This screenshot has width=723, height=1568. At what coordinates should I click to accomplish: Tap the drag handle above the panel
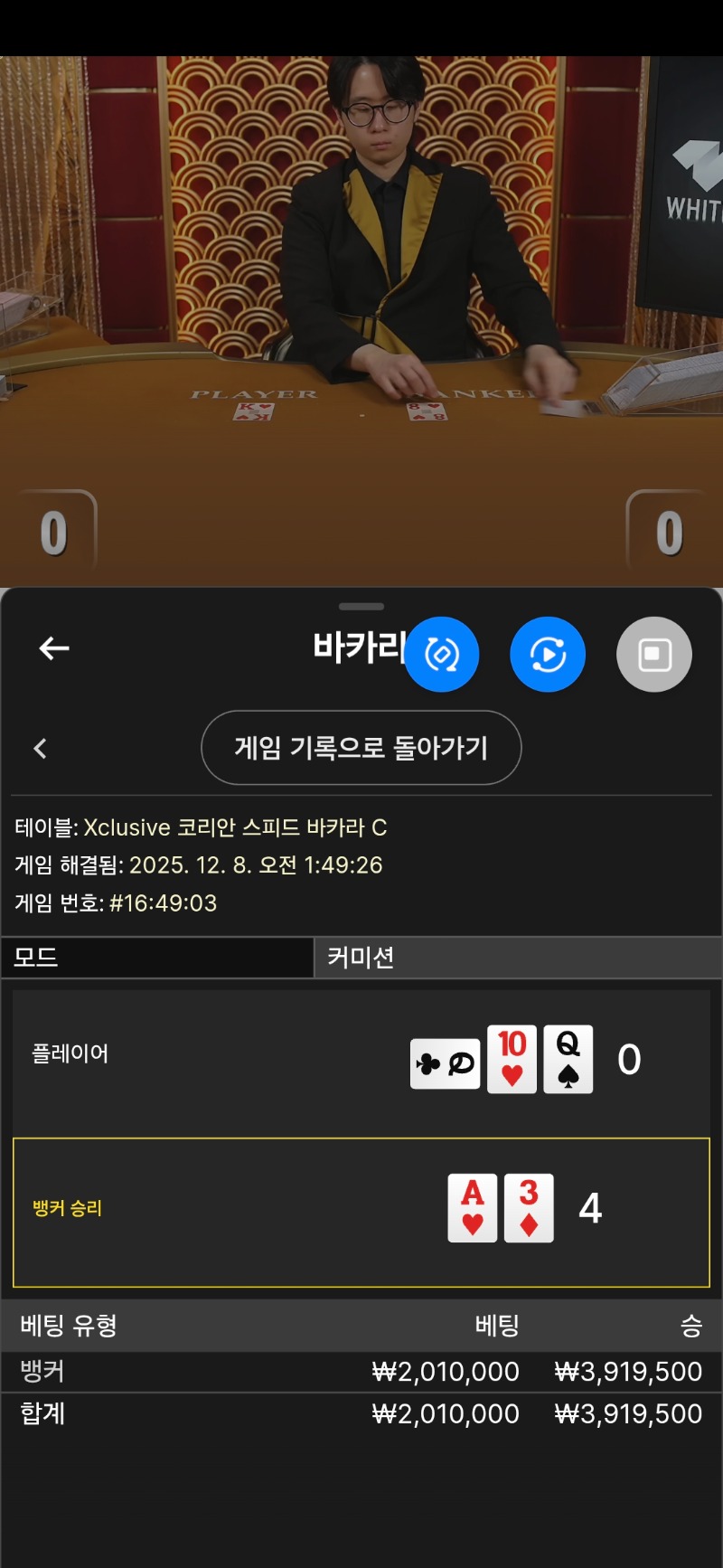click(x=361, y=606)
